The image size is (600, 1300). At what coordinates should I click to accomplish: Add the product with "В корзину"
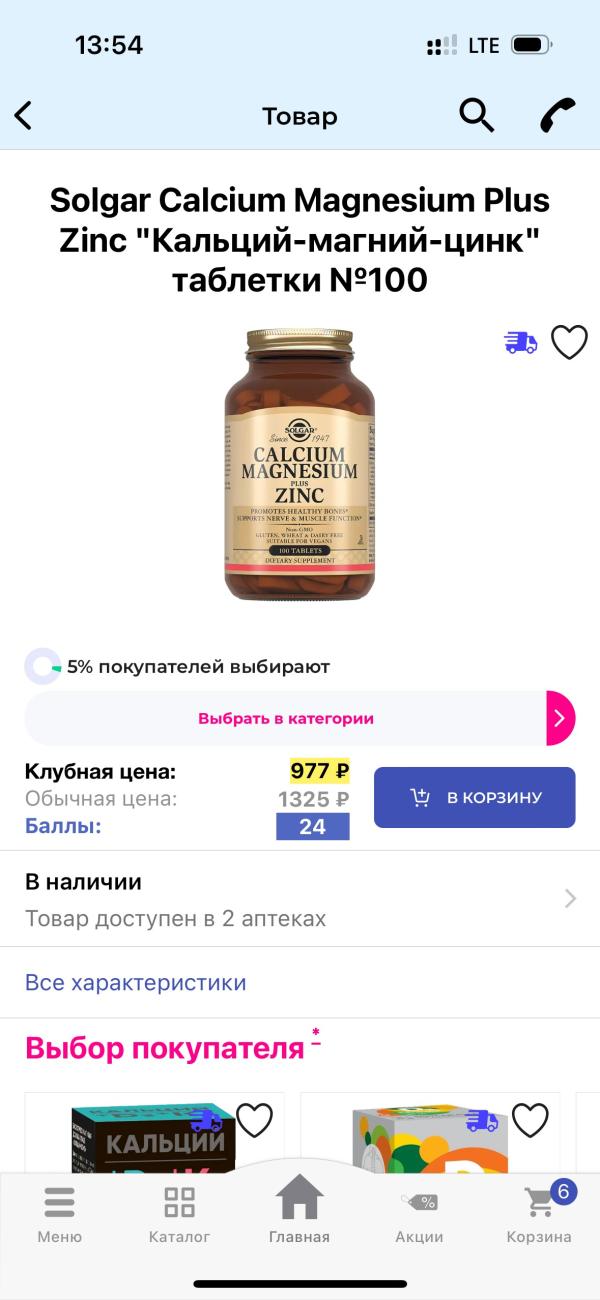(474, 797)
